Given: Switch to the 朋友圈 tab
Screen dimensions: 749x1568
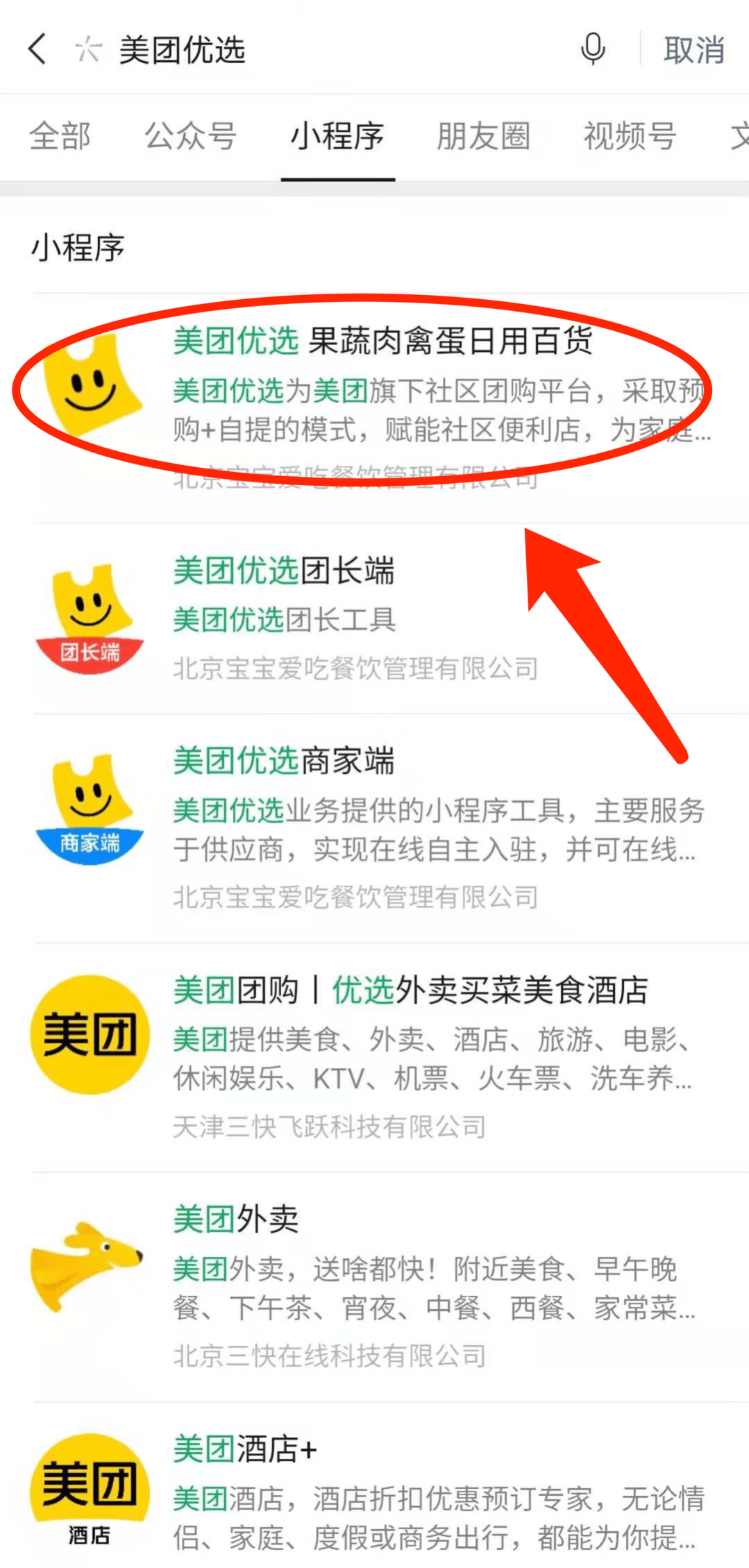Looking at the screenshot, I should 483,136.
